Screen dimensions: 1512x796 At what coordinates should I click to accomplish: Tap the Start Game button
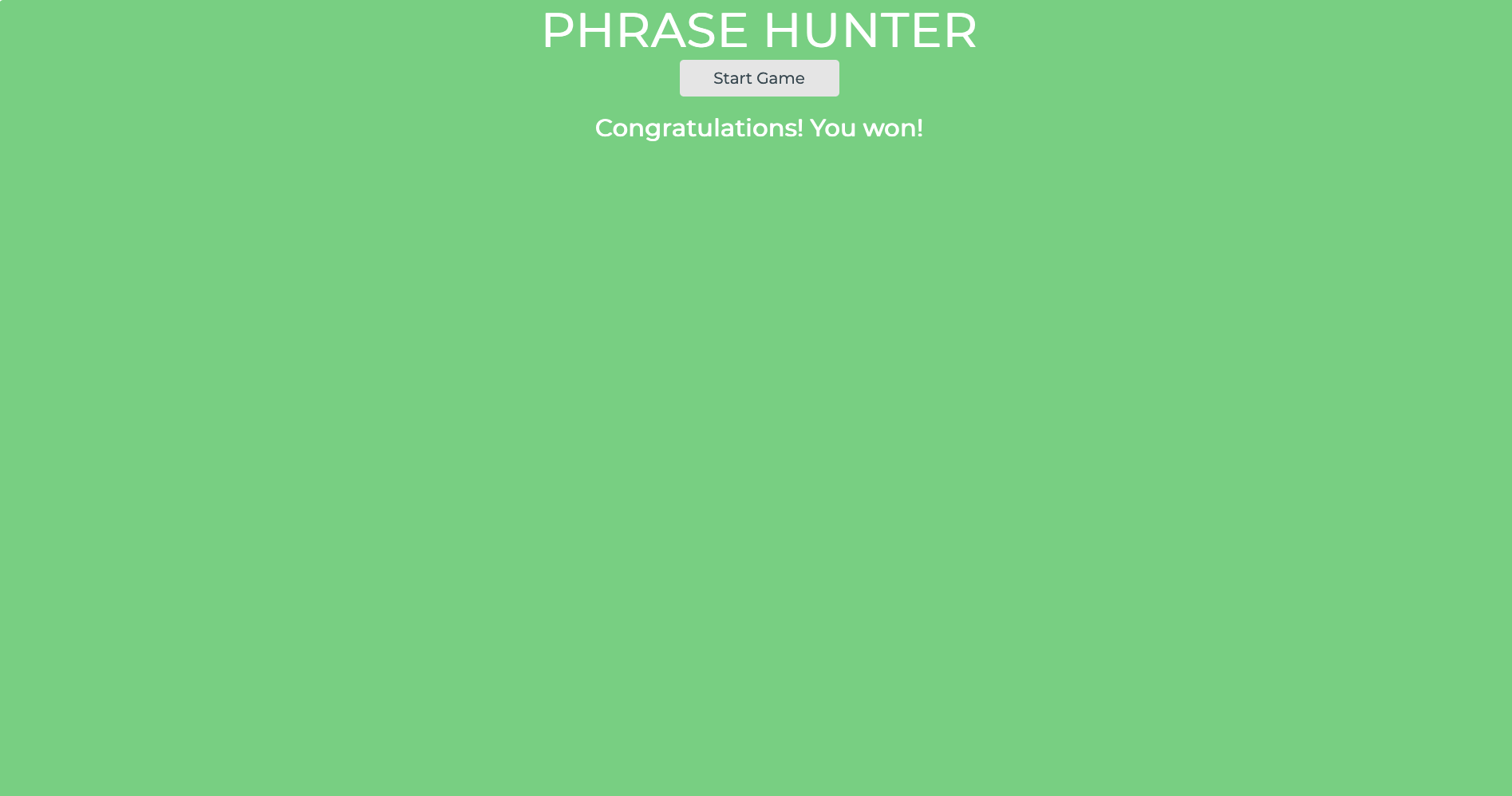pos(759,78)
